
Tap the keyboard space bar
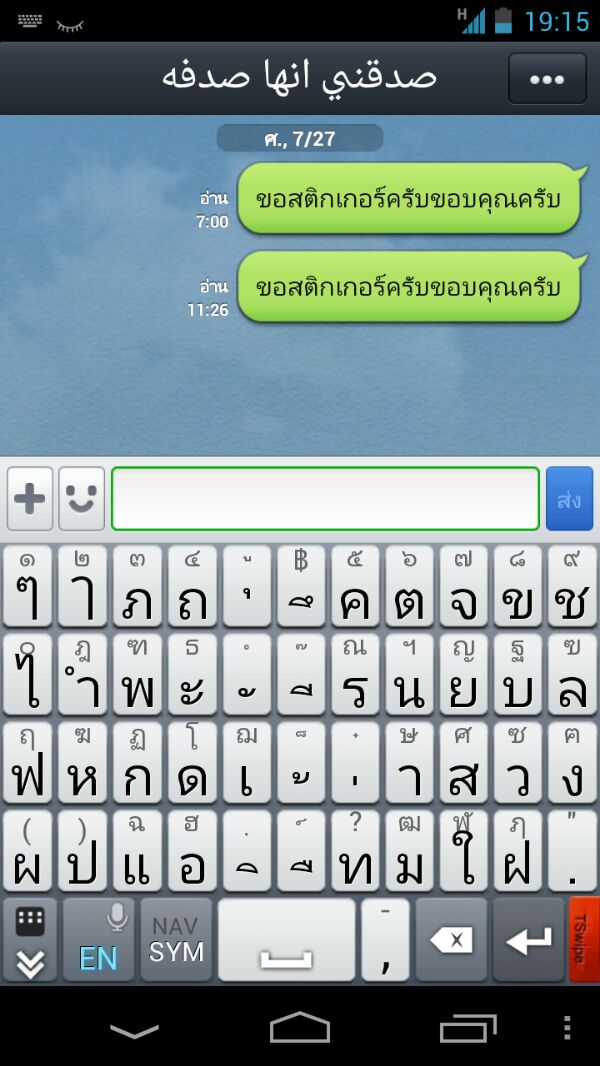coord(286,940)
